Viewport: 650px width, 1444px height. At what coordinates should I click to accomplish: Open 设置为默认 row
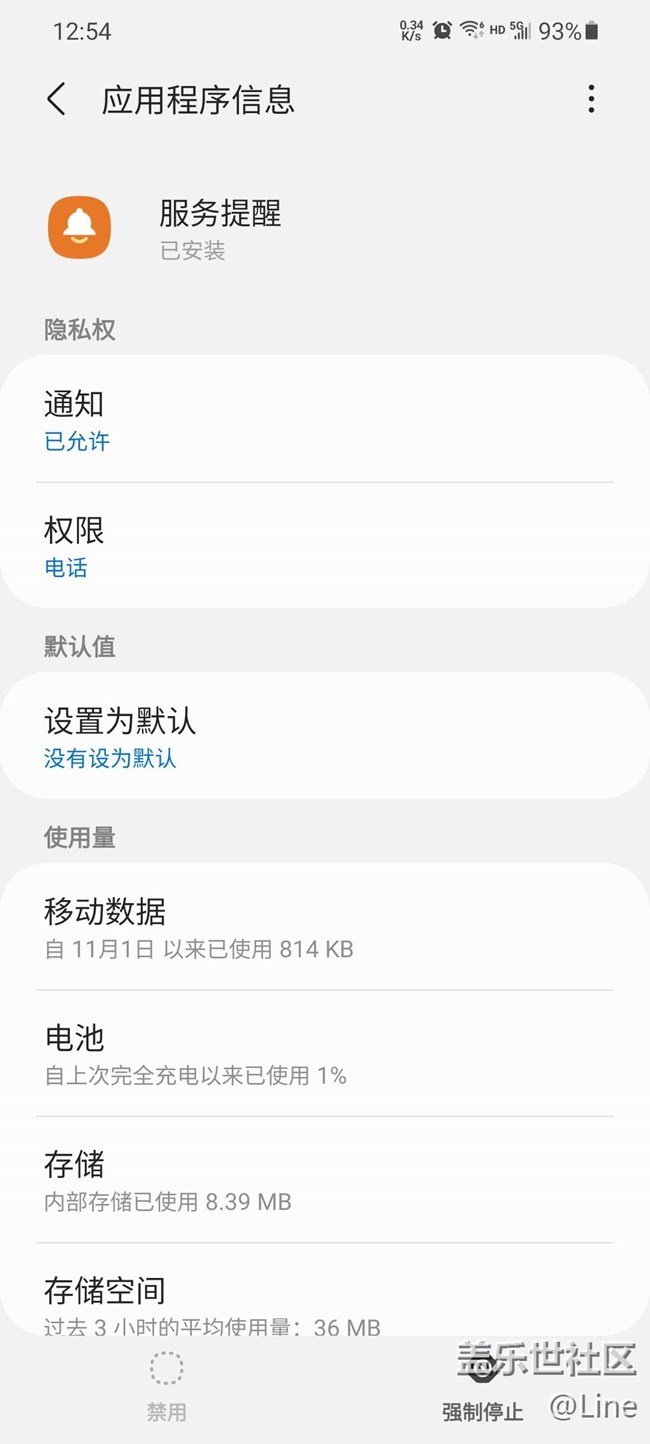pyautogui.click(x=325, y=736)
